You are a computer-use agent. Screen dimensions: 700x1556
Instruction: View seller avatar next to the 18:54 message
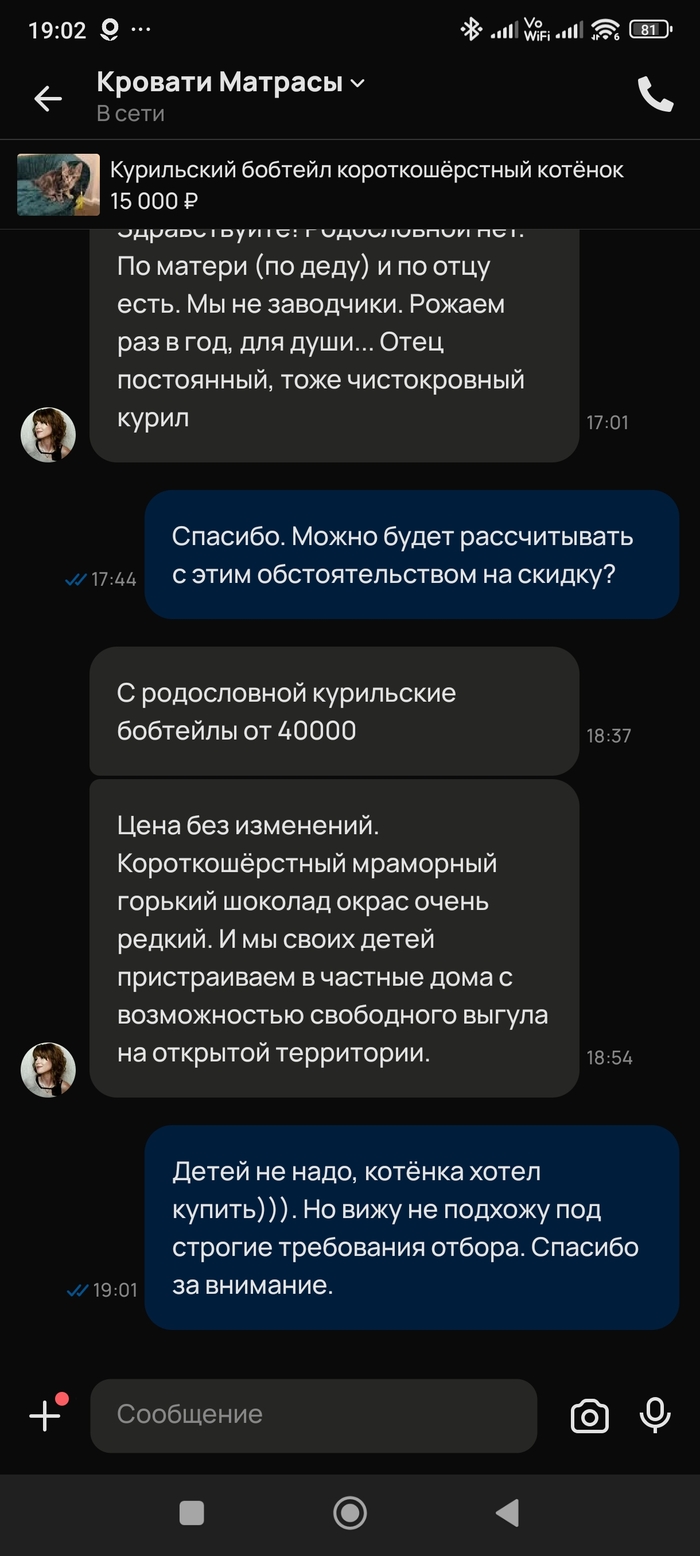(x=48, y=1069)
